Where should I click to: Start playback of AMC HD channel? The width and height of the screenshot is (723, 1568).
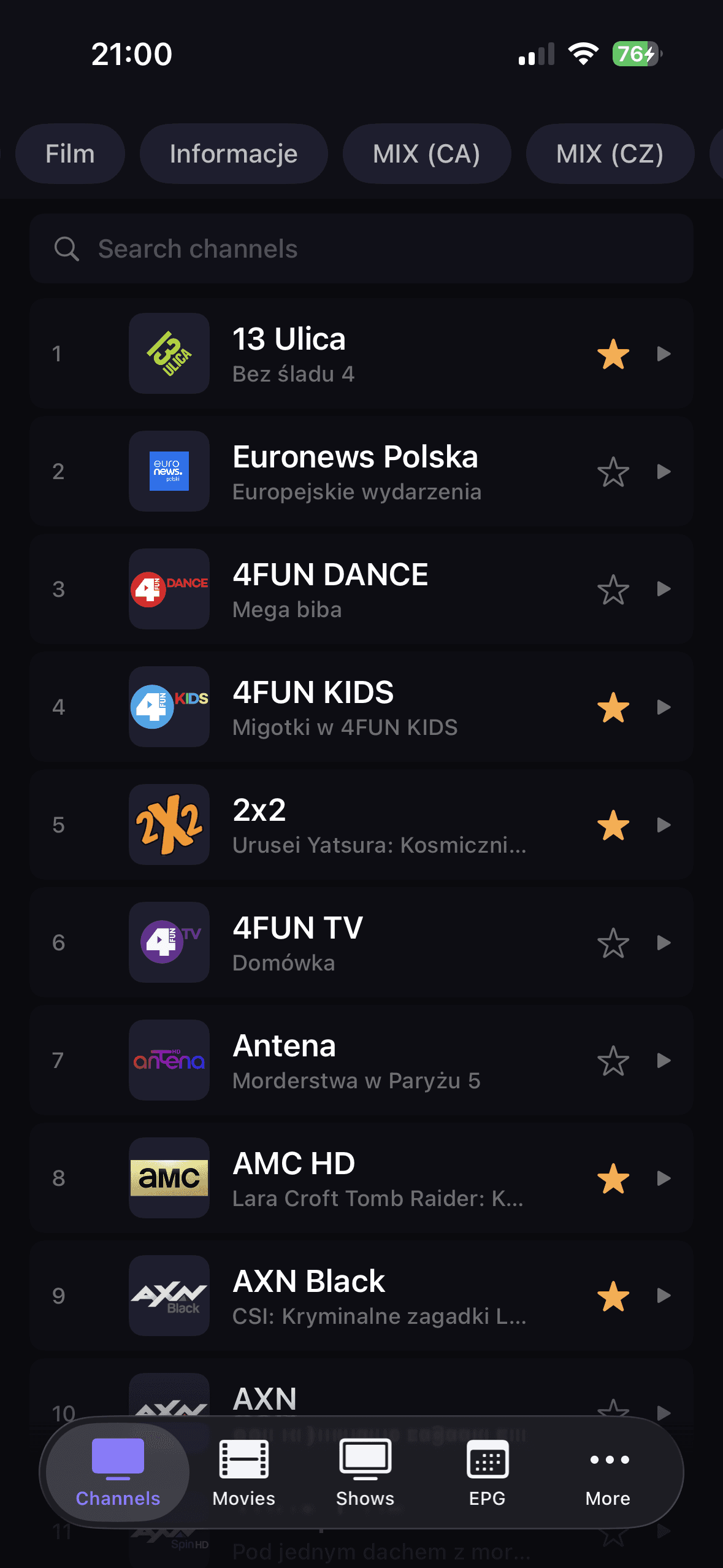[664, 1178]
